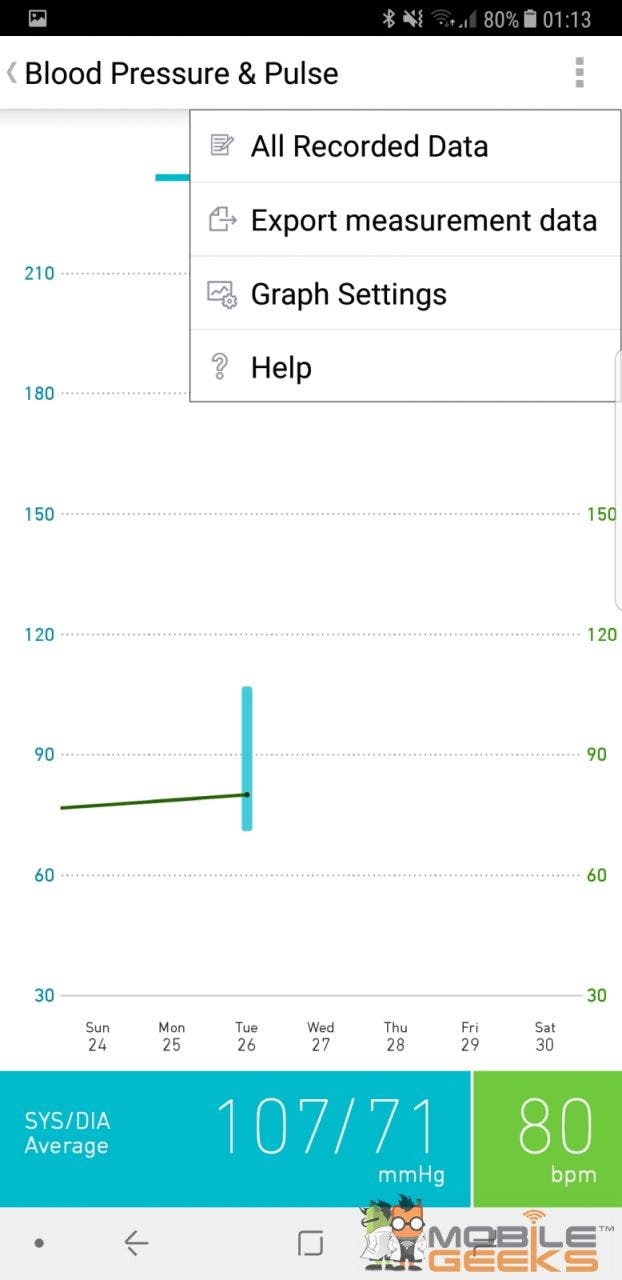Image resolution: width=622 pixels, height=1280 pixels.
Task: Select Export measurement data
Action: 423,220
